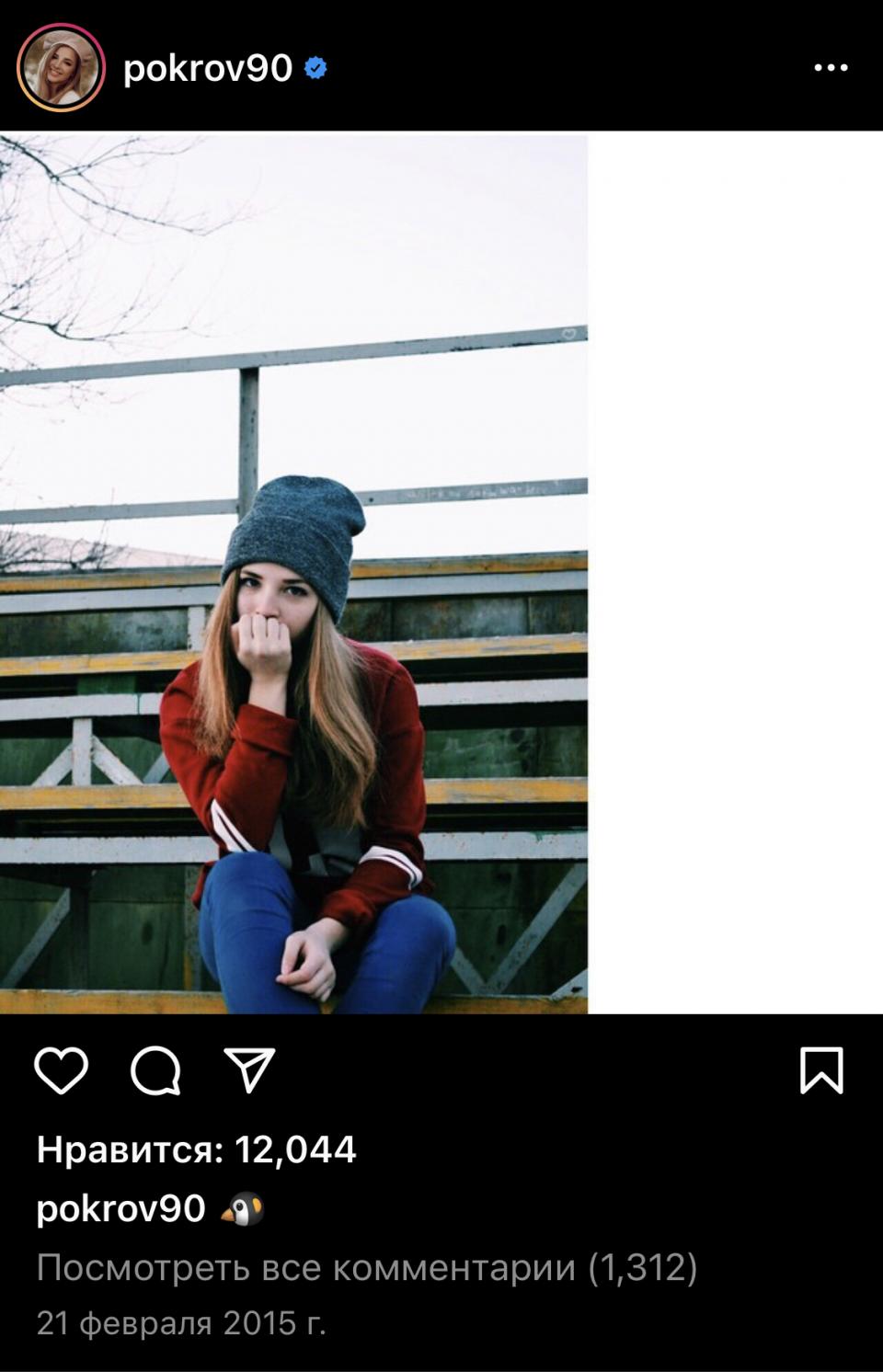Open pokrov90's profile picture story

(x=61, y=68)
